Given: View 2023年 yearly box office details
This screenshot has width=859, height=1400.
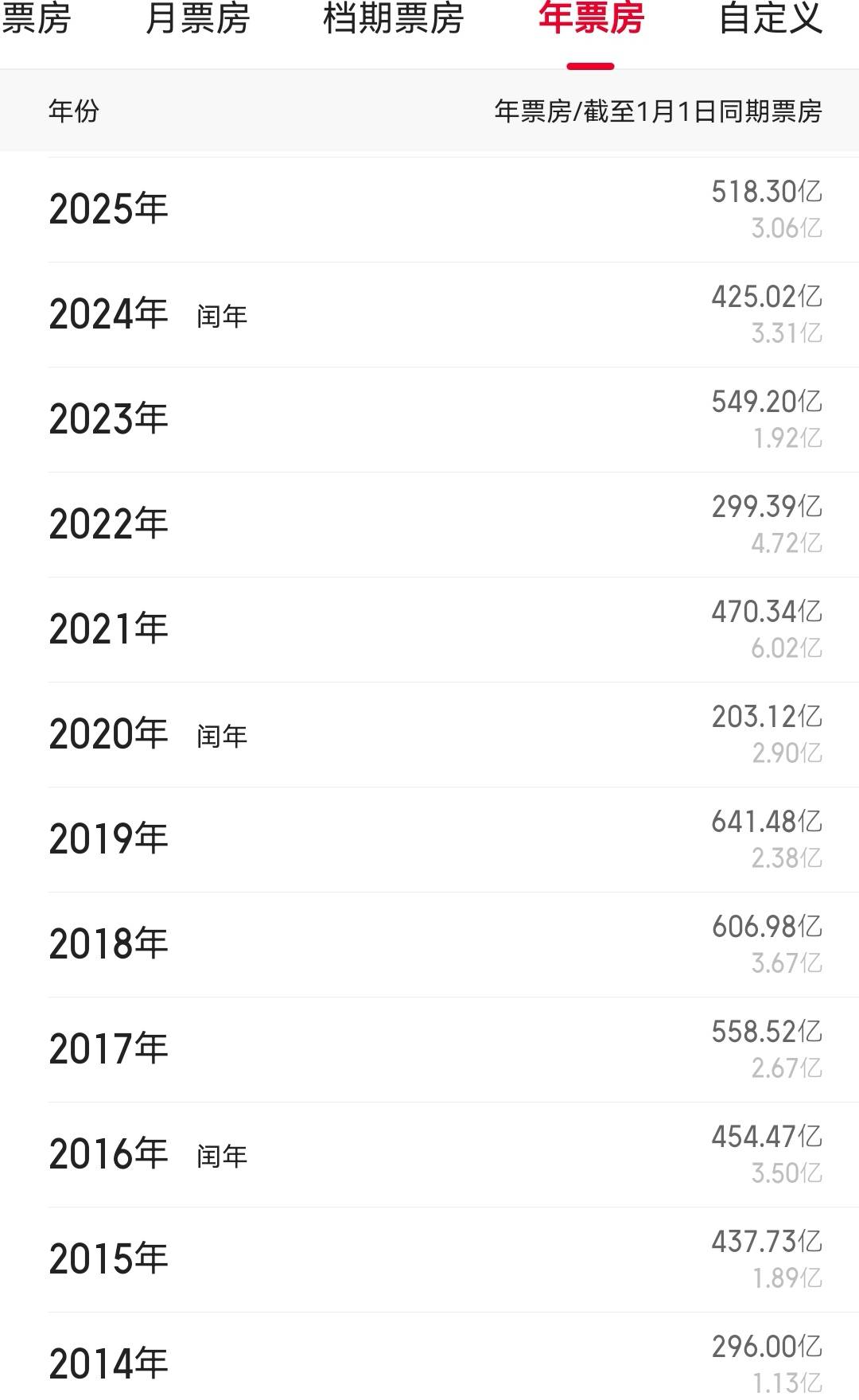Looking at the screenshot, I should (429, 419).
